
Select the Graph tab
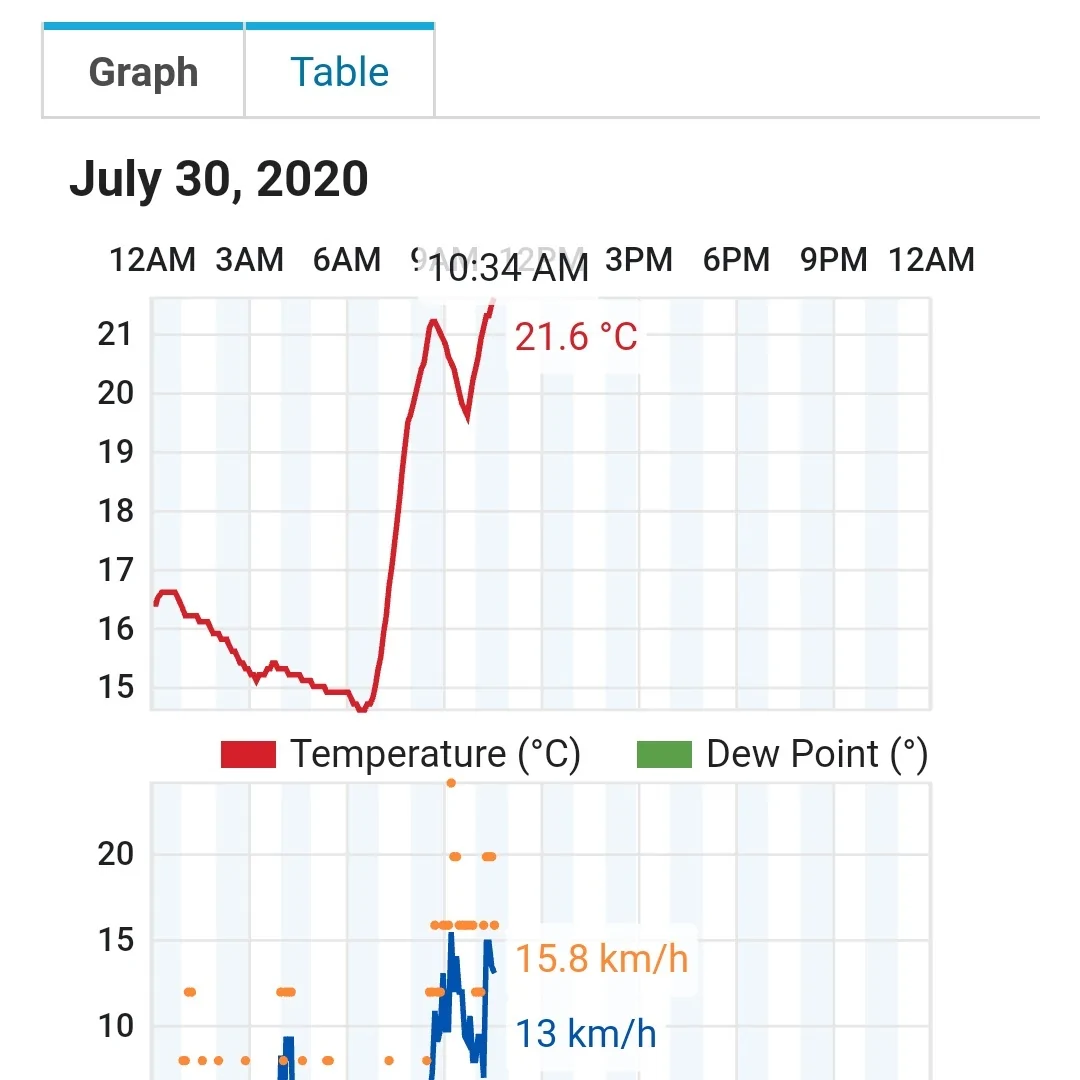click(x=143, y=72)
